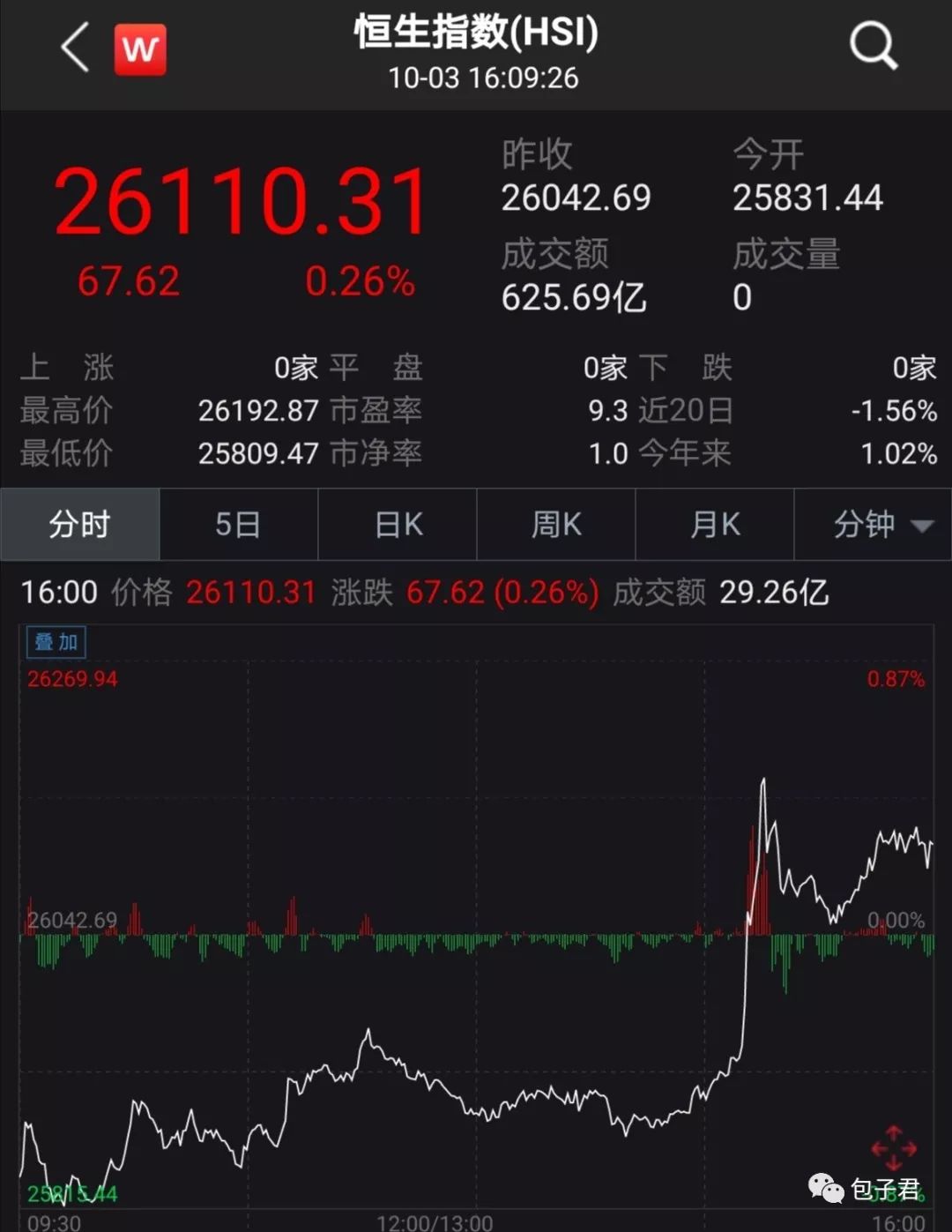The image size is (952, 1232).
Task: Tap the 叠加 overlay button
Action: 56,642
